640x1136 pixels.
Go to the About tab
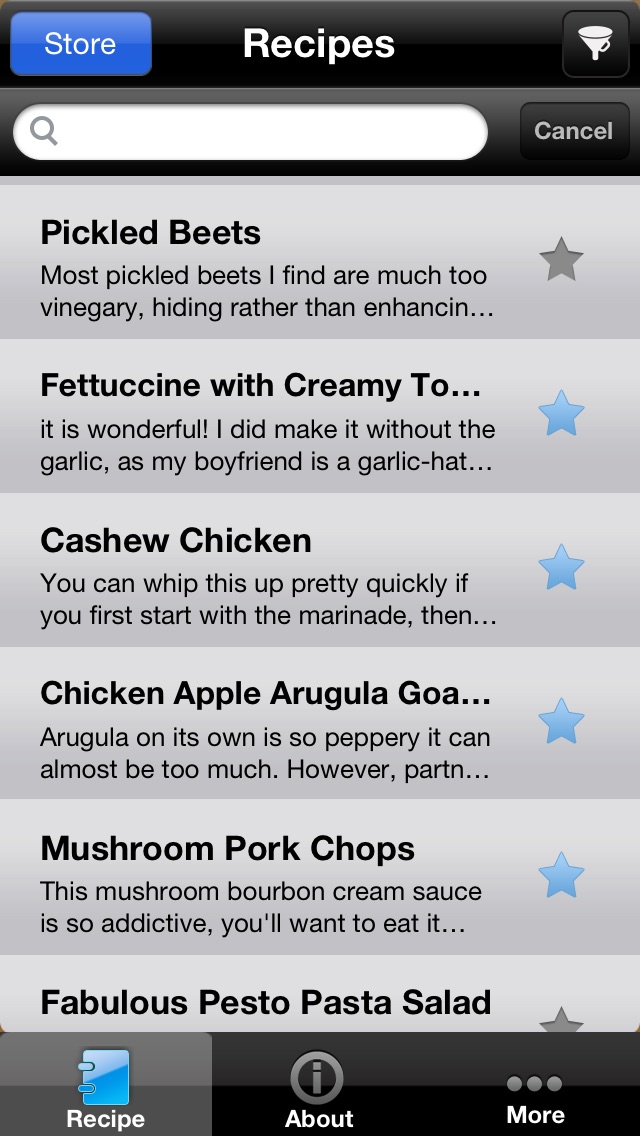point(319,1087)
